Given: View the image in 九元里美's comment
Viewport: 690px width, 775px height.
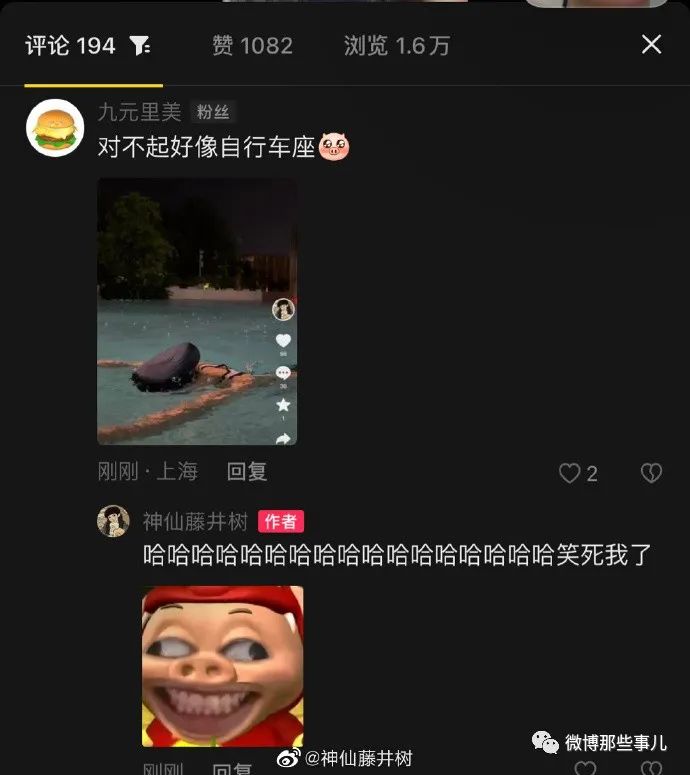Looking at the screenshot, I should 197,311.
